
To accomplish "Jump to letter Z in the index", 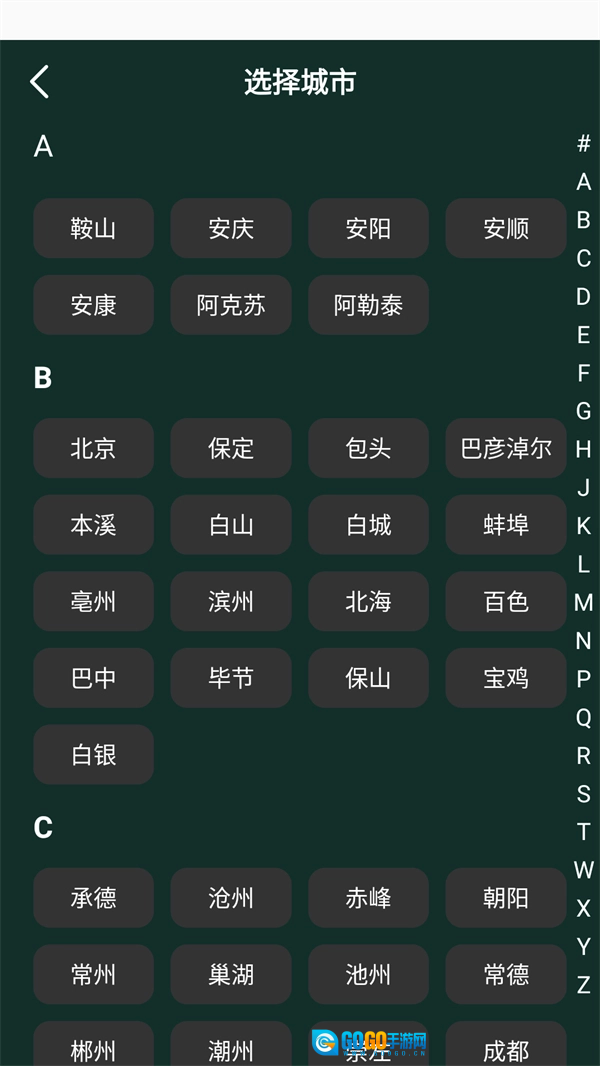I will coord(583,984).
